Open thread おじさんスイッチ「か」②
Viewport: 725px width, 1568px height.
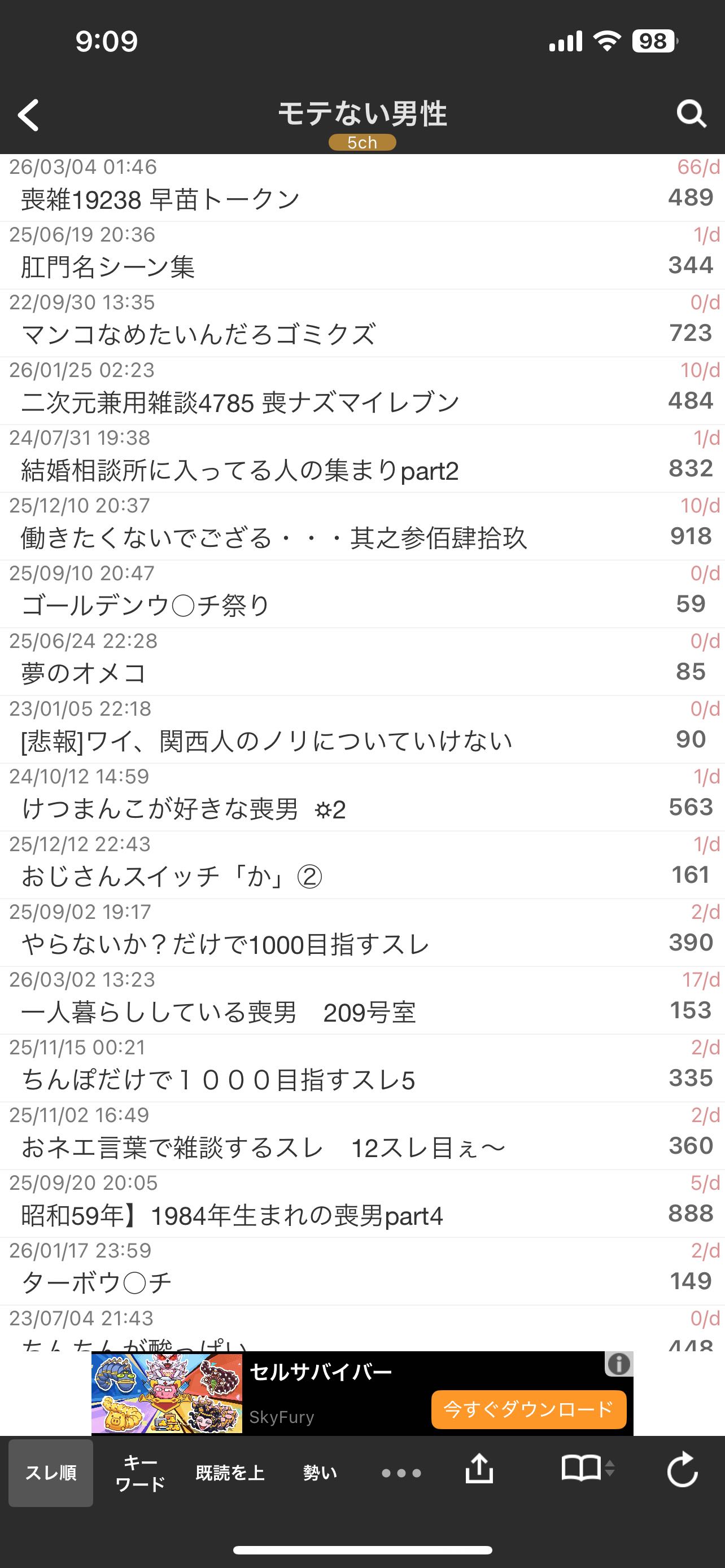click(172, 877)
